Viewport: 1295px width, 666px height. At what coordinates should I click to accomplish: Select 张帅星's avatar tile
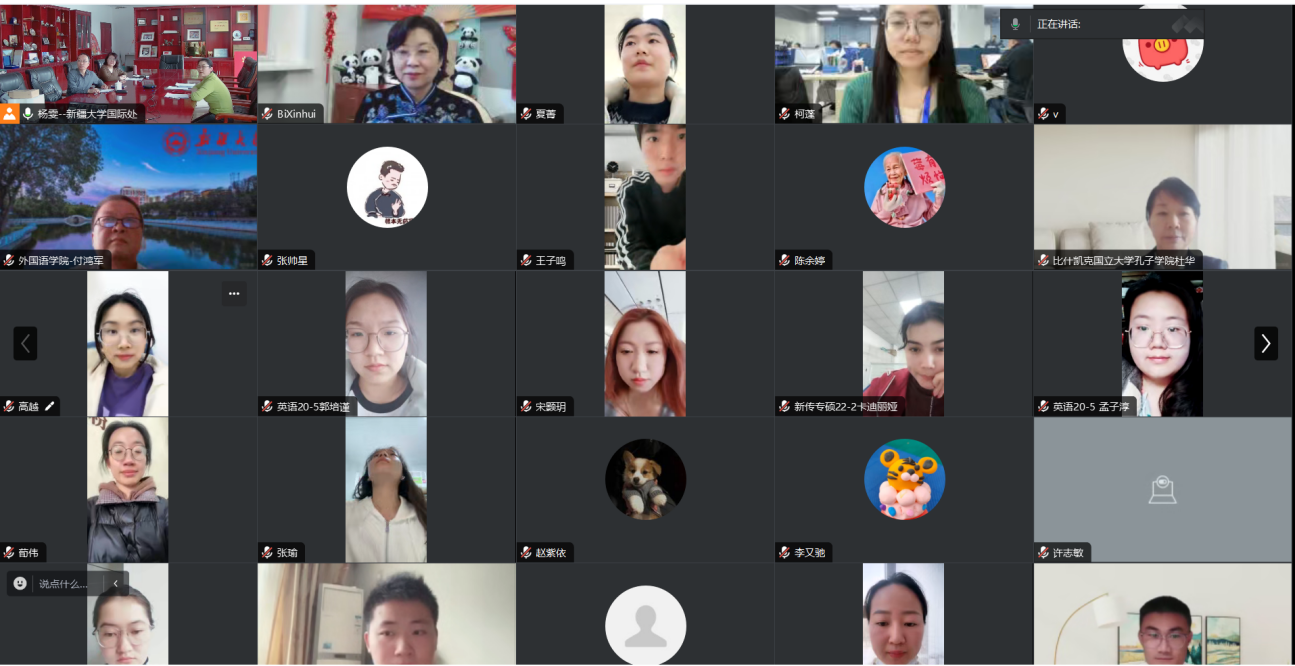[x=387, y=188]
